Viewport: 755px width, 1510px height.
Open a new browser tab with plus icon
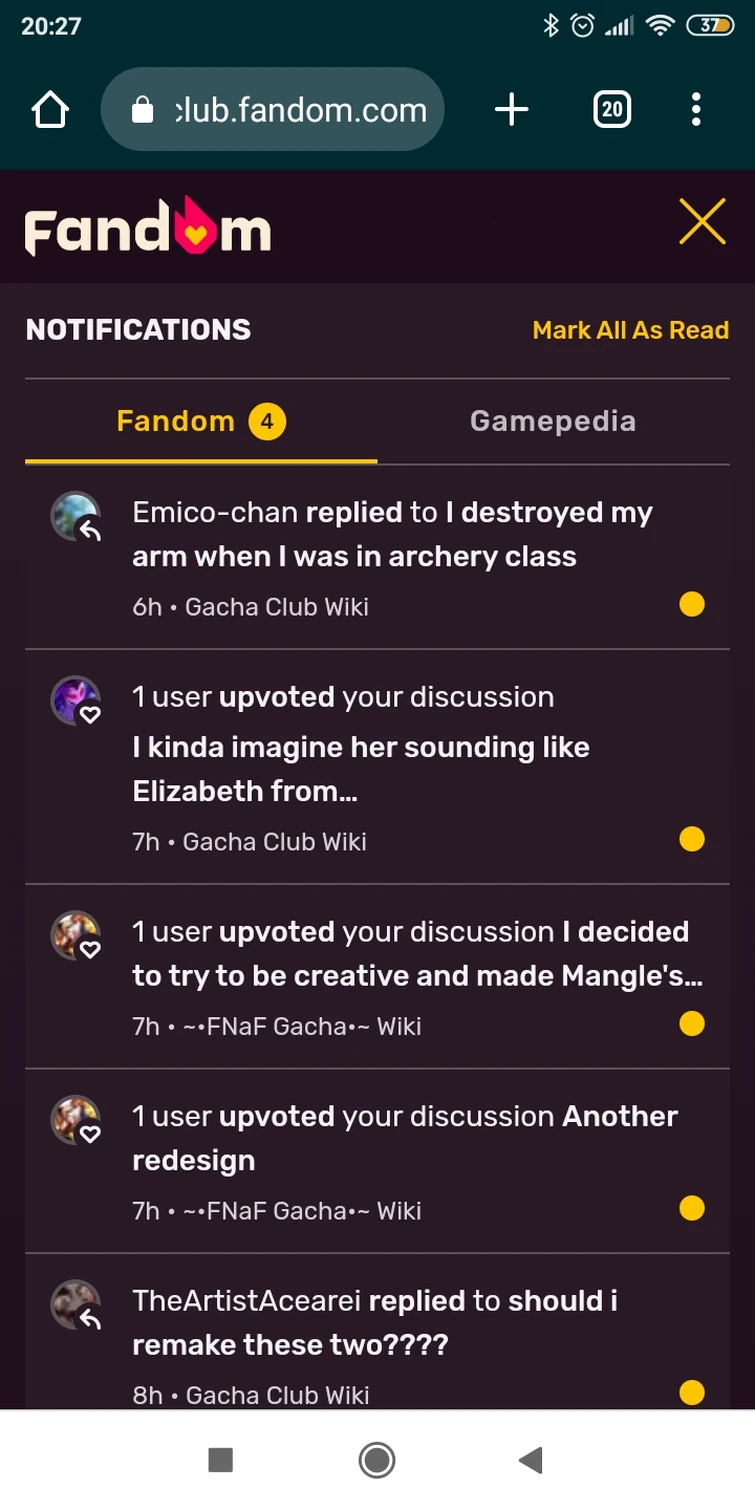click(x=512, y=109)
